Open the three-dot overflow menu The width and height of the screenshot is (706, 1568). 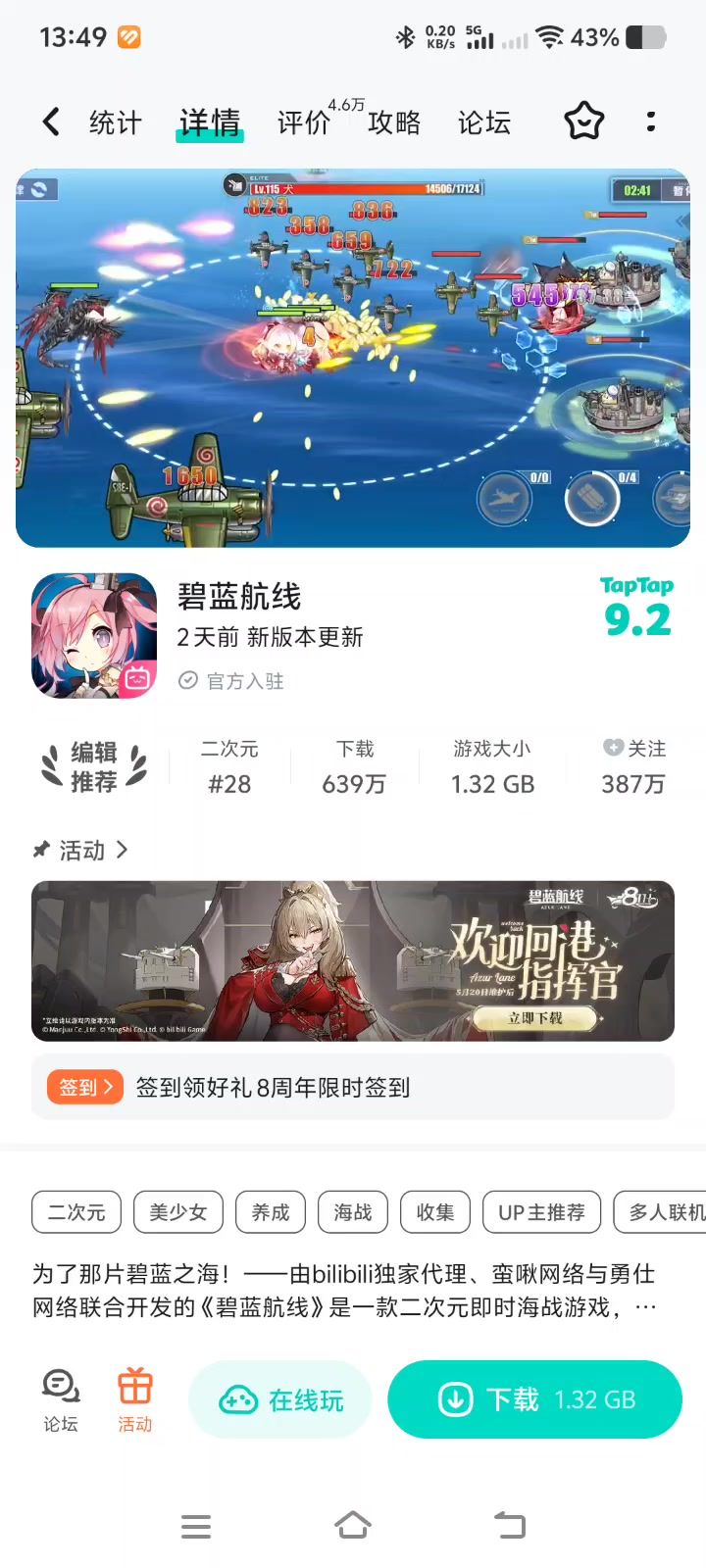651,122
